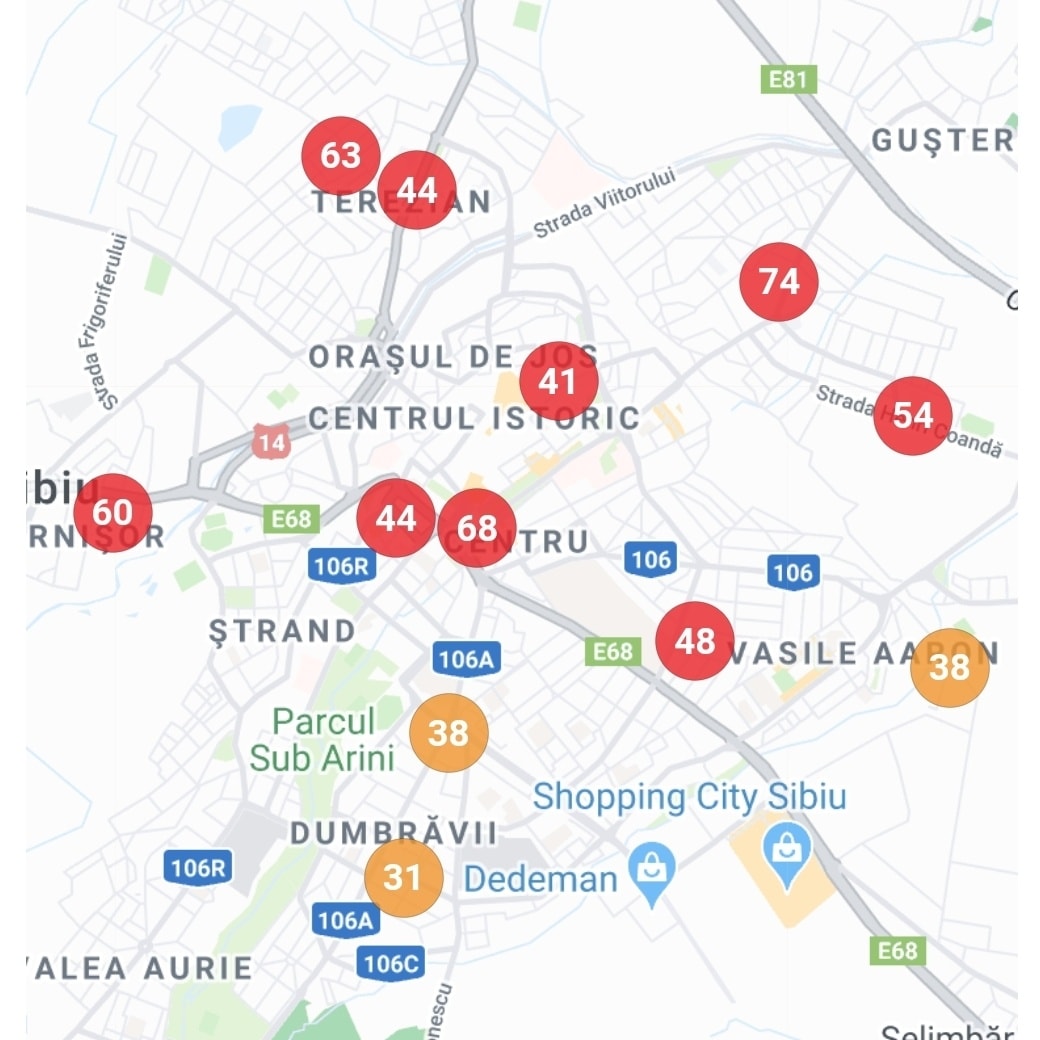Screen dimensions: 1040x1040
Task: Tap the red 48 marker by E68
Action: coord(694,641)
